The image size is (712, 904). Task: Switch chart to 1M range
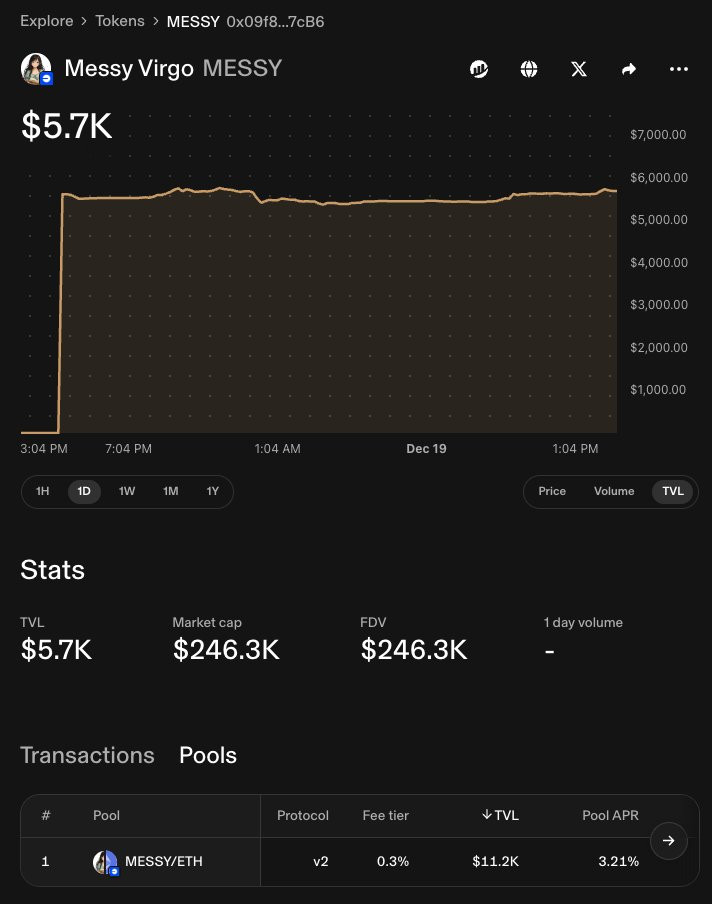tap(171, 491)
